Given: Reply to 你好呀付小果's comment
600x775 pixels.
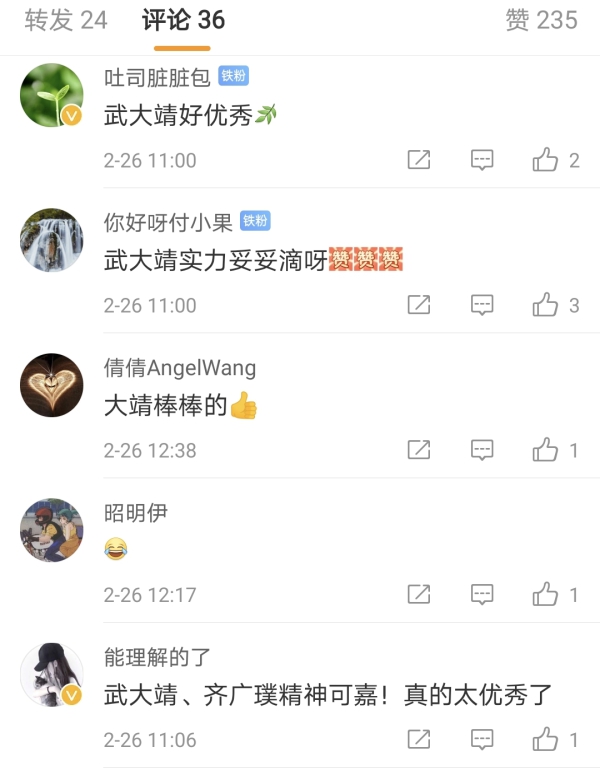Looking at the screenshot, I should 482,305.
